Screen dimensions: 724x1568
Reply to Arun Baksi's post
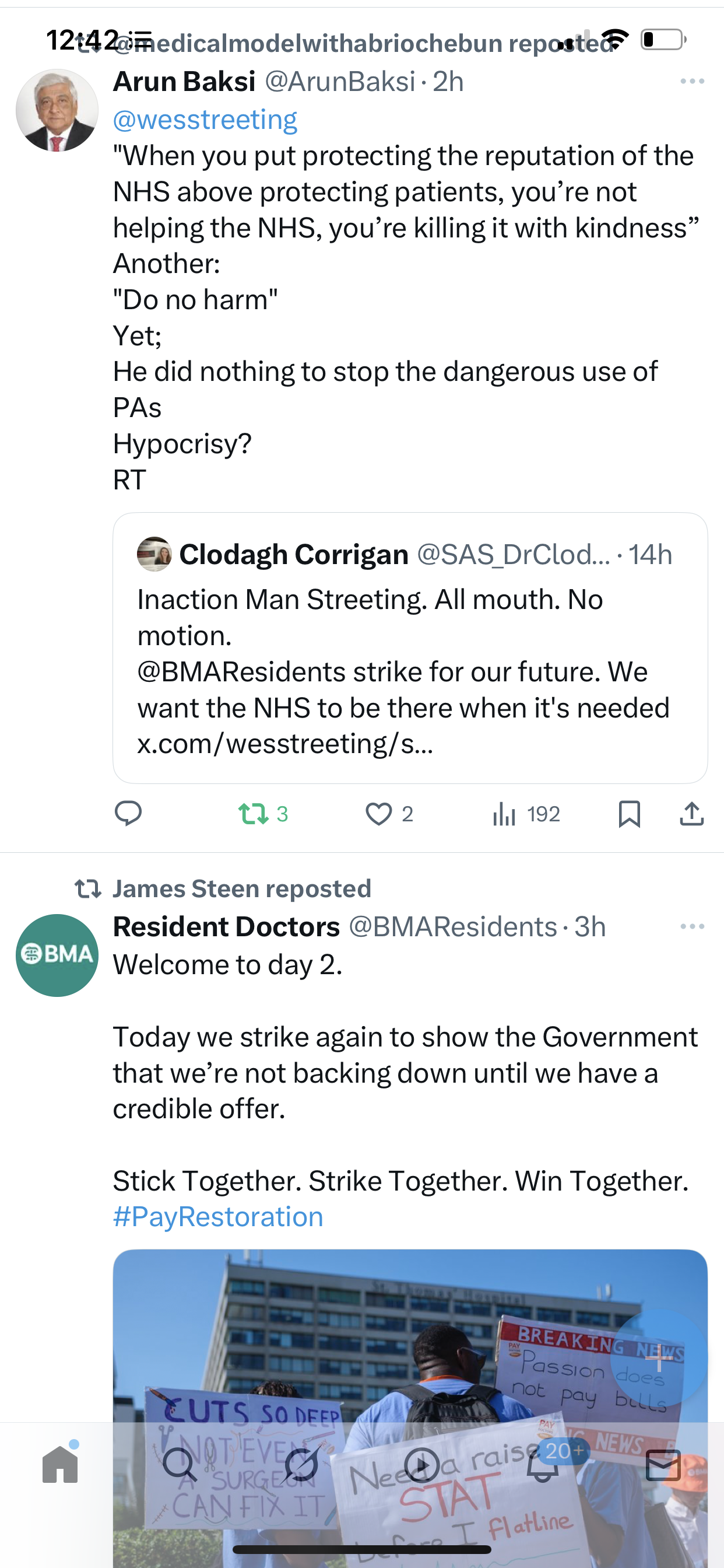128,814
